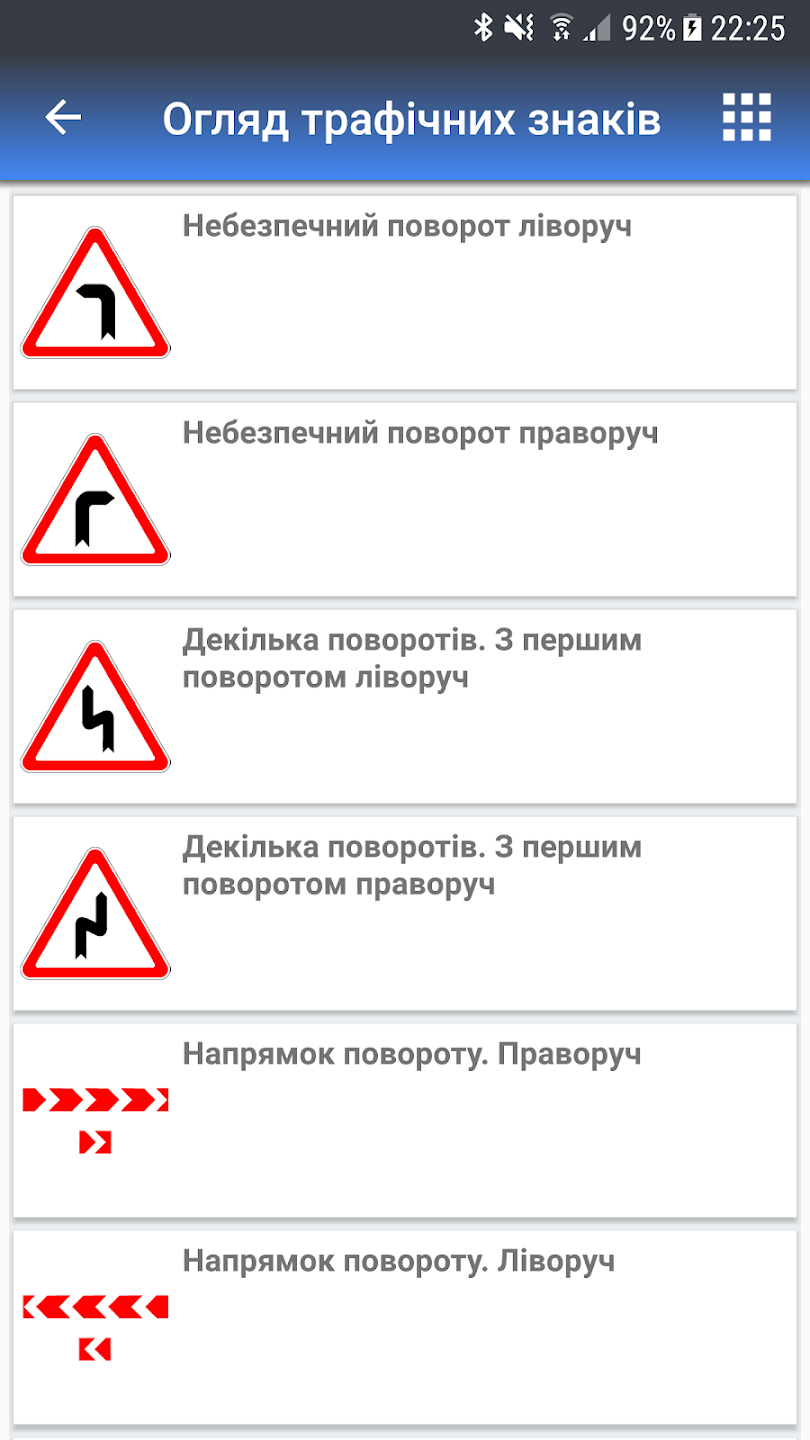Screen dimensions: 810x1440
Task: Open the Небезпечний поворот праворуч sign
Action: click(x=405, y=499)
